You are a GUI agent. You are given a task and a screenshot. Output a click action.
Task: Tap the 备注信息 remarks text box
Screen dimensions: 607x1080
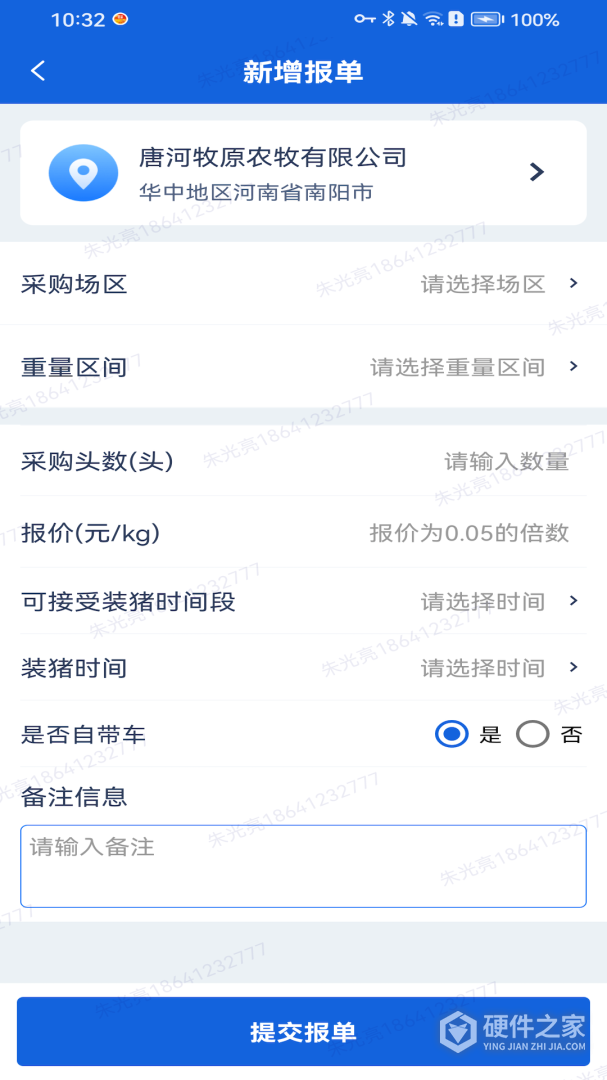pos(303,865)
